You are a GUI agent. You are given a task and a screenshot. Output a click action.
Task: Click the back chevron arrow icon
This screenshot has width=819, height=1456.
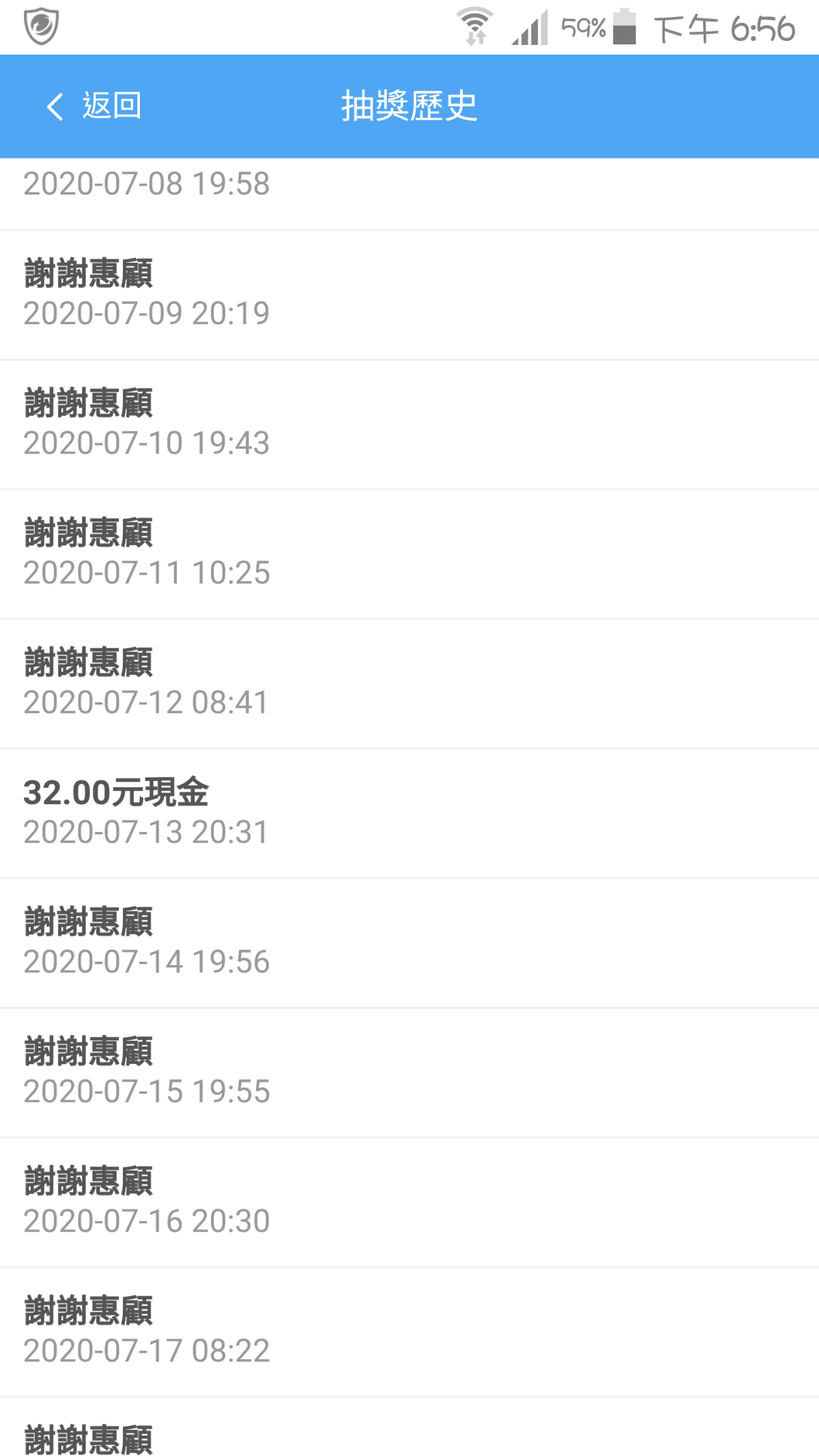(54, 106)
